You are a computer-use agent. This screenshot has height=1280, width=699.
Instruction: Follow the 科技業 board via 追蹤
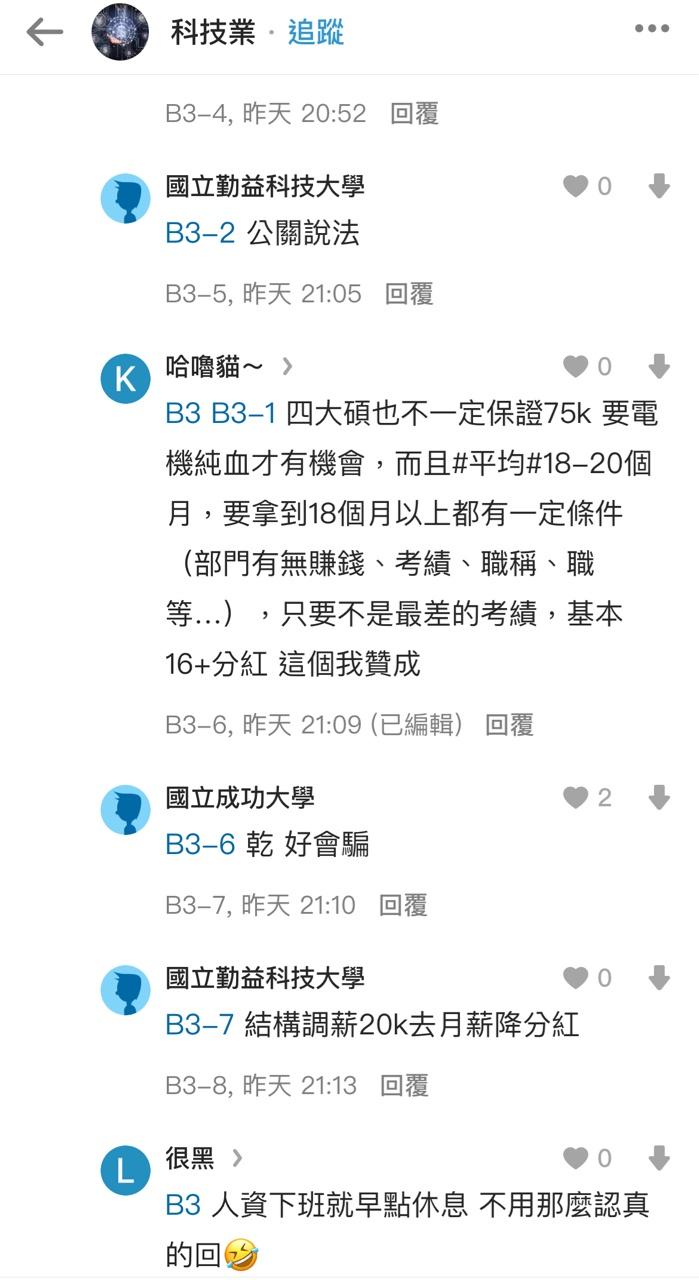coord(315,32)
